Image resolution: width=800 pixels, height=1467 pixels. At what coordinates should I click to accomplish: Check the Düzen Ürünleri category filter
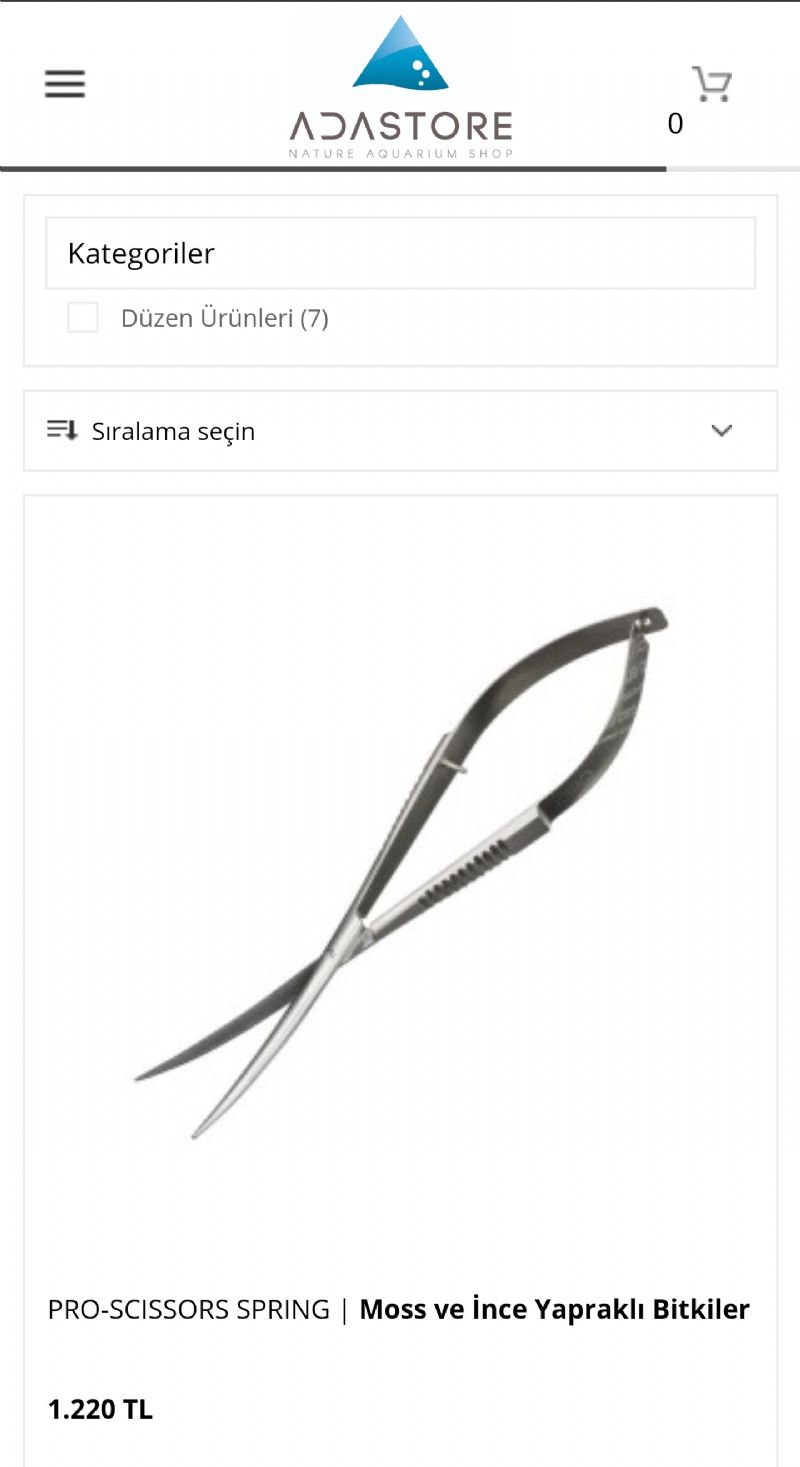[83, 318]
